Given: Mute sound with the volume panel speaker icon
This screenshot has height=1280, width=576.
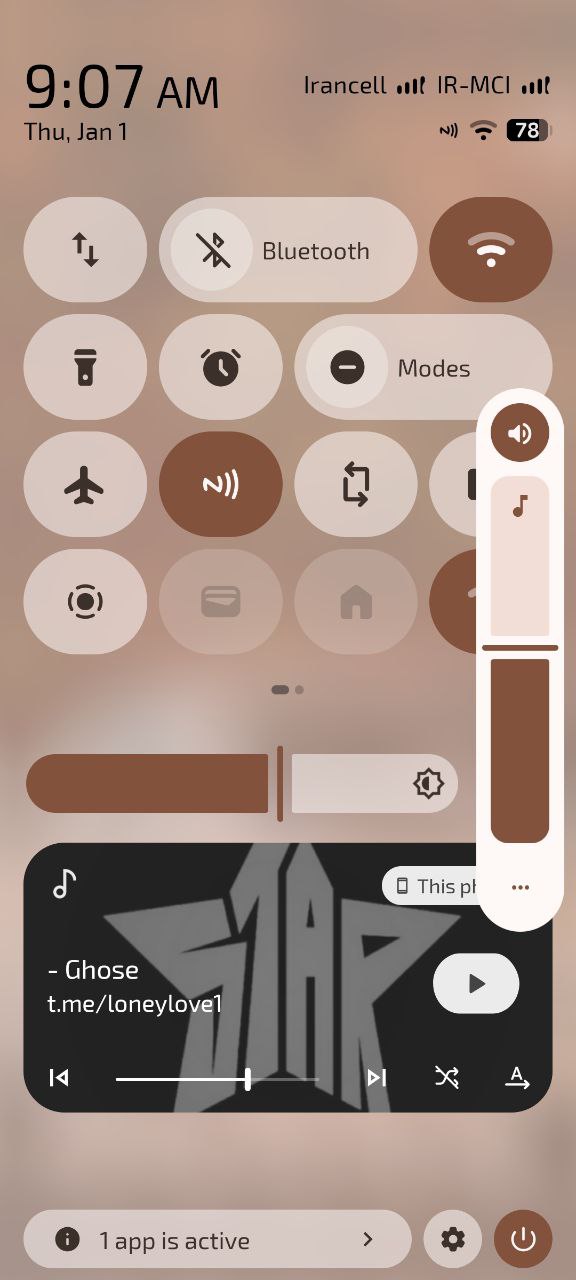Looking at the screenshot, I should click(520, 433).
